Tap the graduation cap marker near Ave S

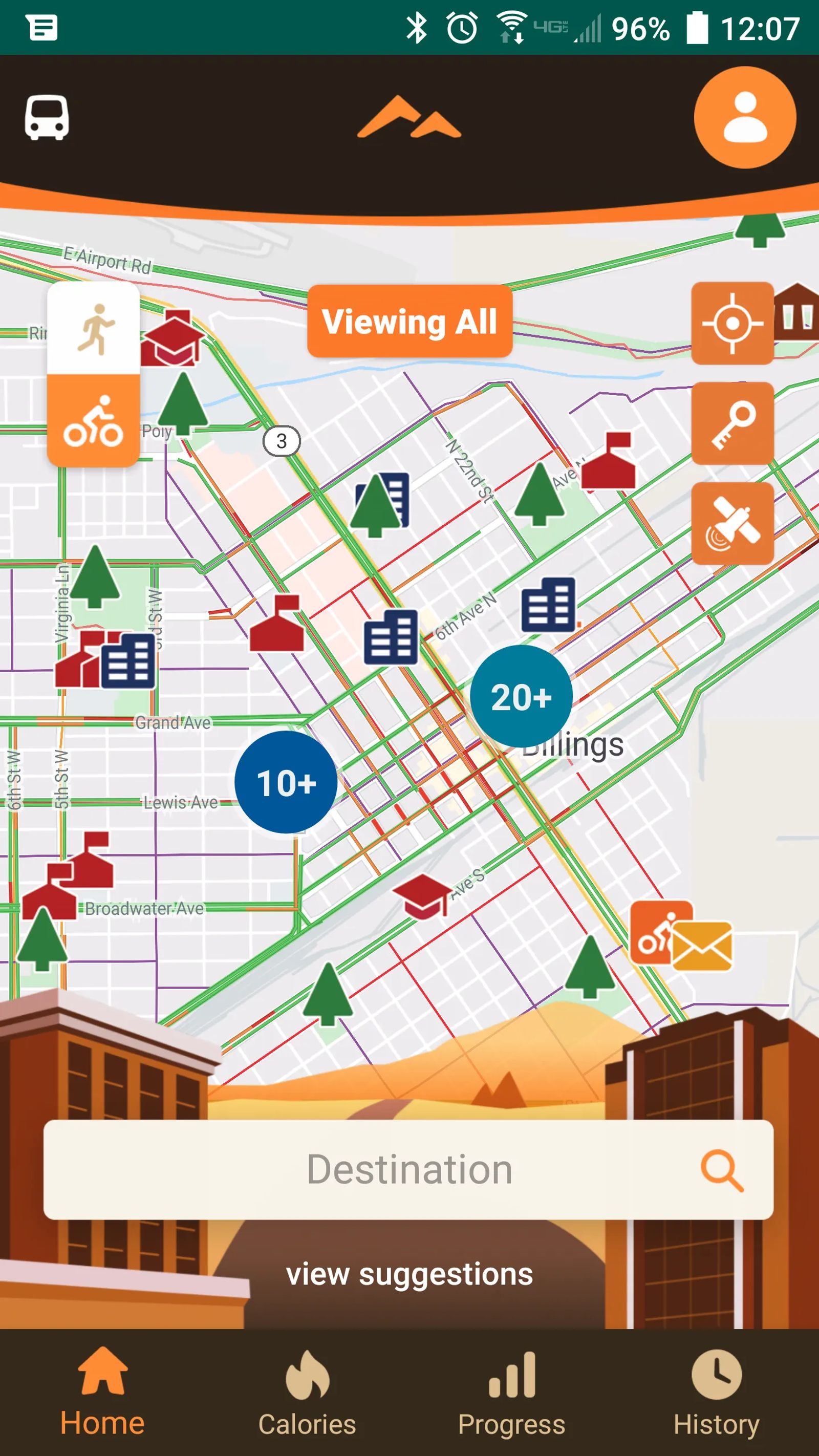(422, 895)
